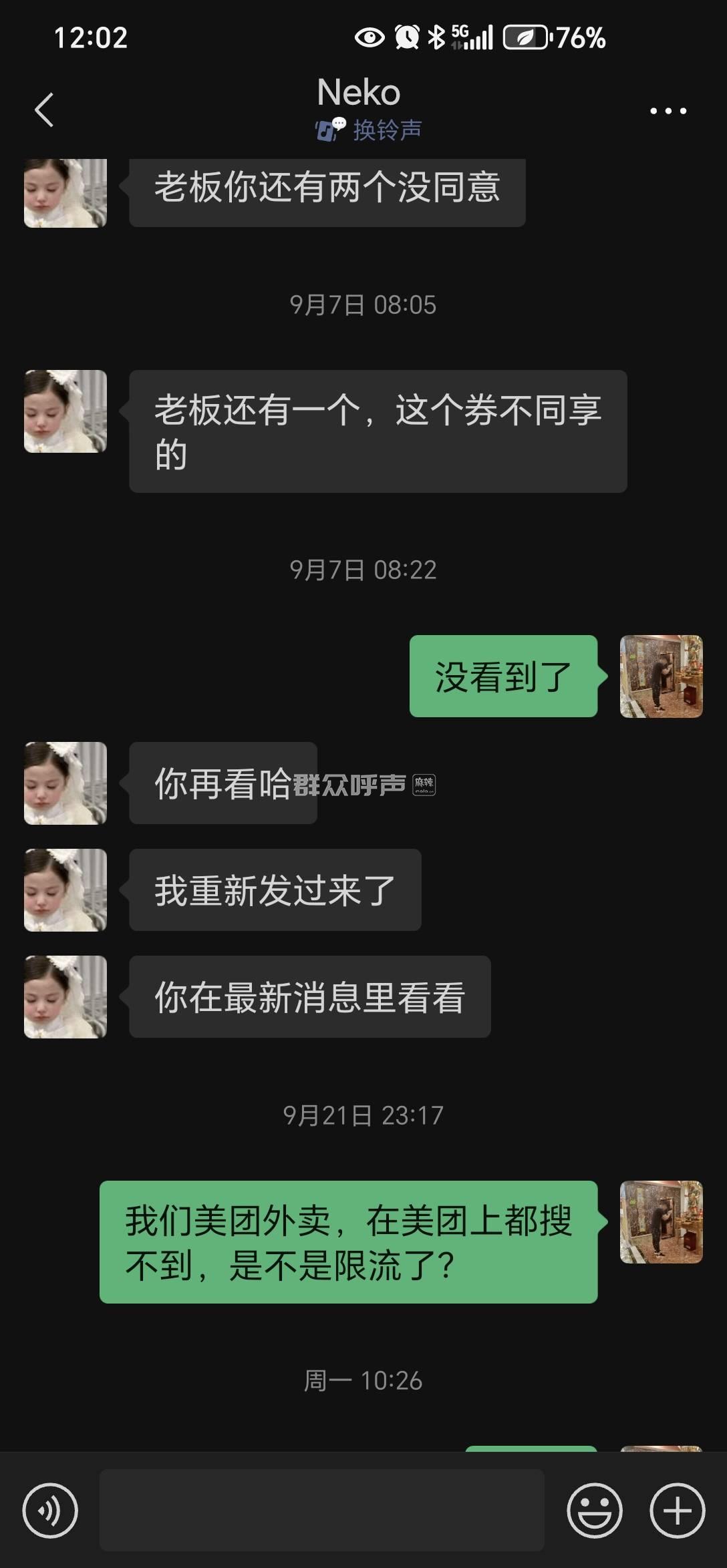The image size is (727, 1568).
Task: Open the plus attachments menu
Action: pos(677,1511)
